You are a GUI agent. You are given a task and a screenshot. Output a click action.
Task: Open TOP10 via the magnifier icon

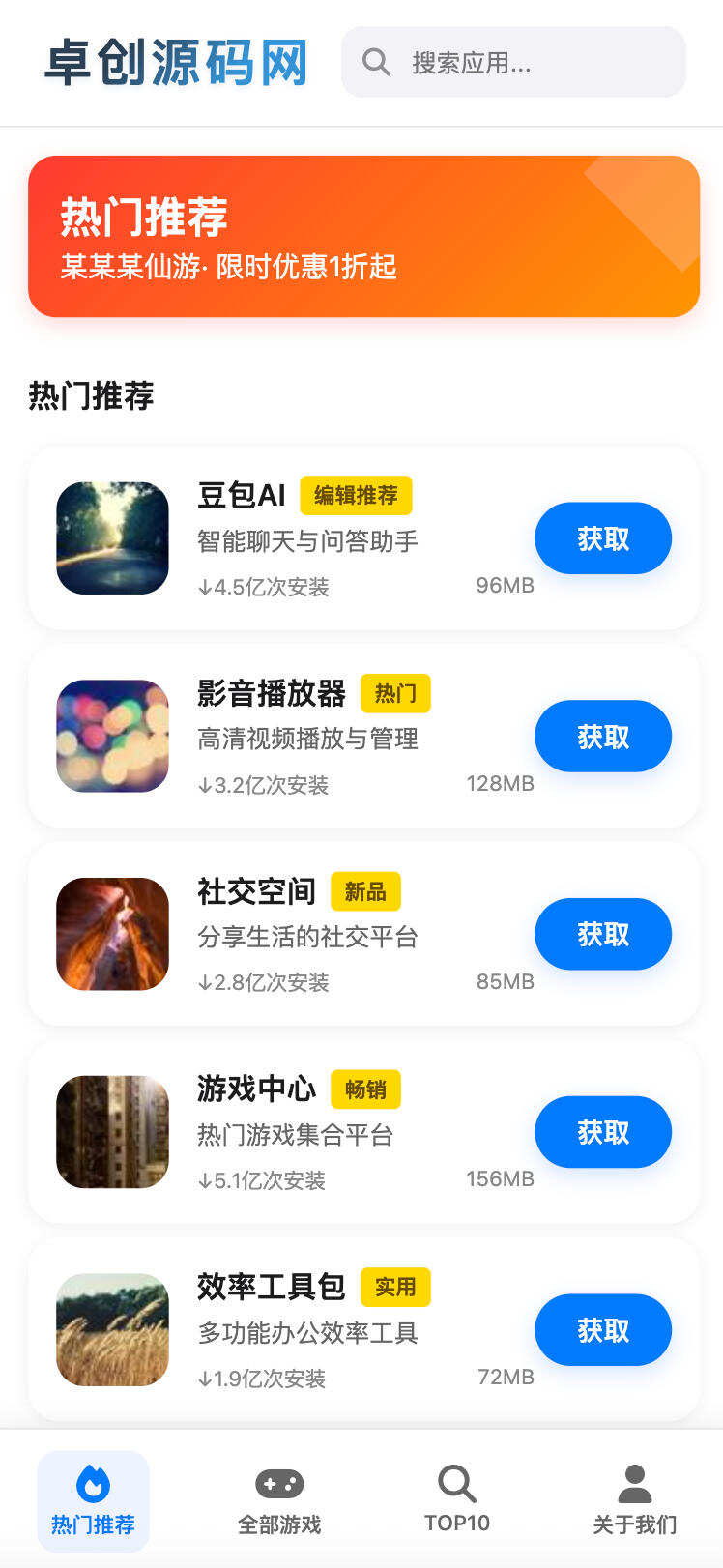[x=457, y=1482]
